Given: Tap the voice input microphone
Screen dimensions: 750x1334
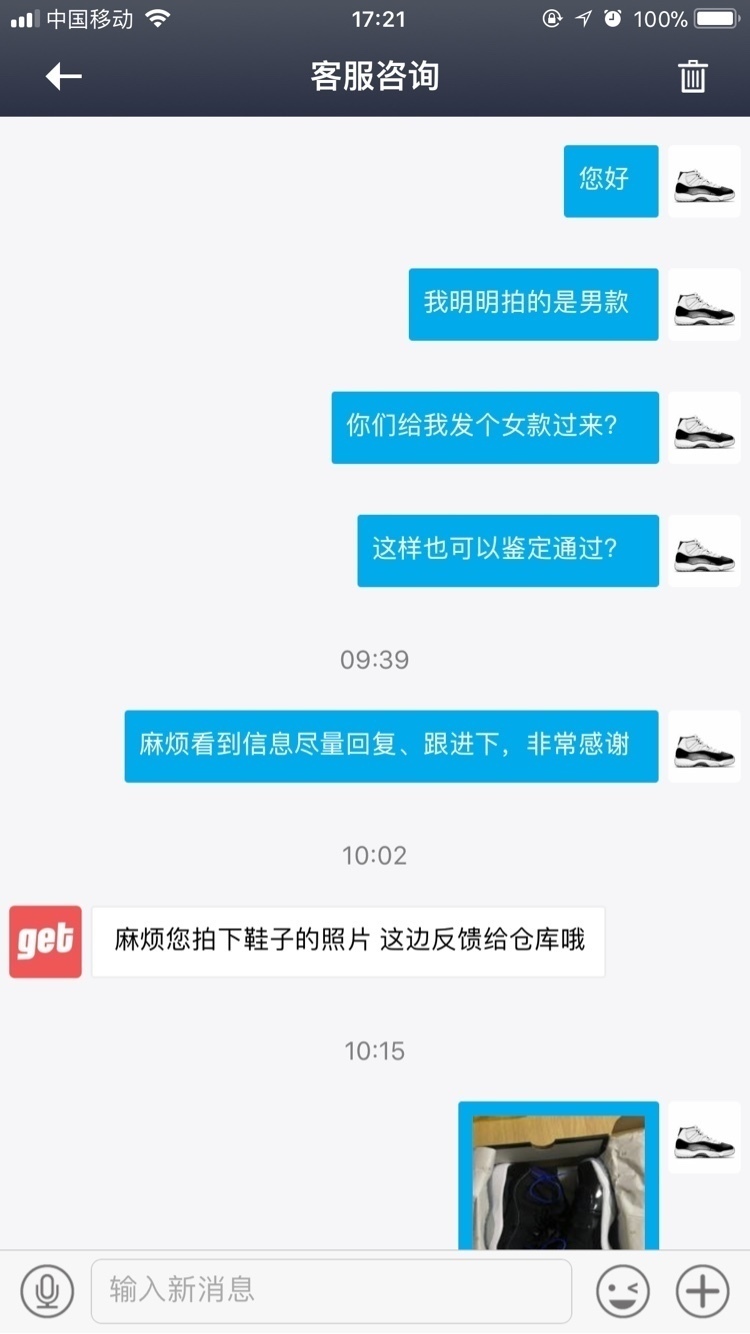Looking at the screenshot, I should pos(46,1290).
